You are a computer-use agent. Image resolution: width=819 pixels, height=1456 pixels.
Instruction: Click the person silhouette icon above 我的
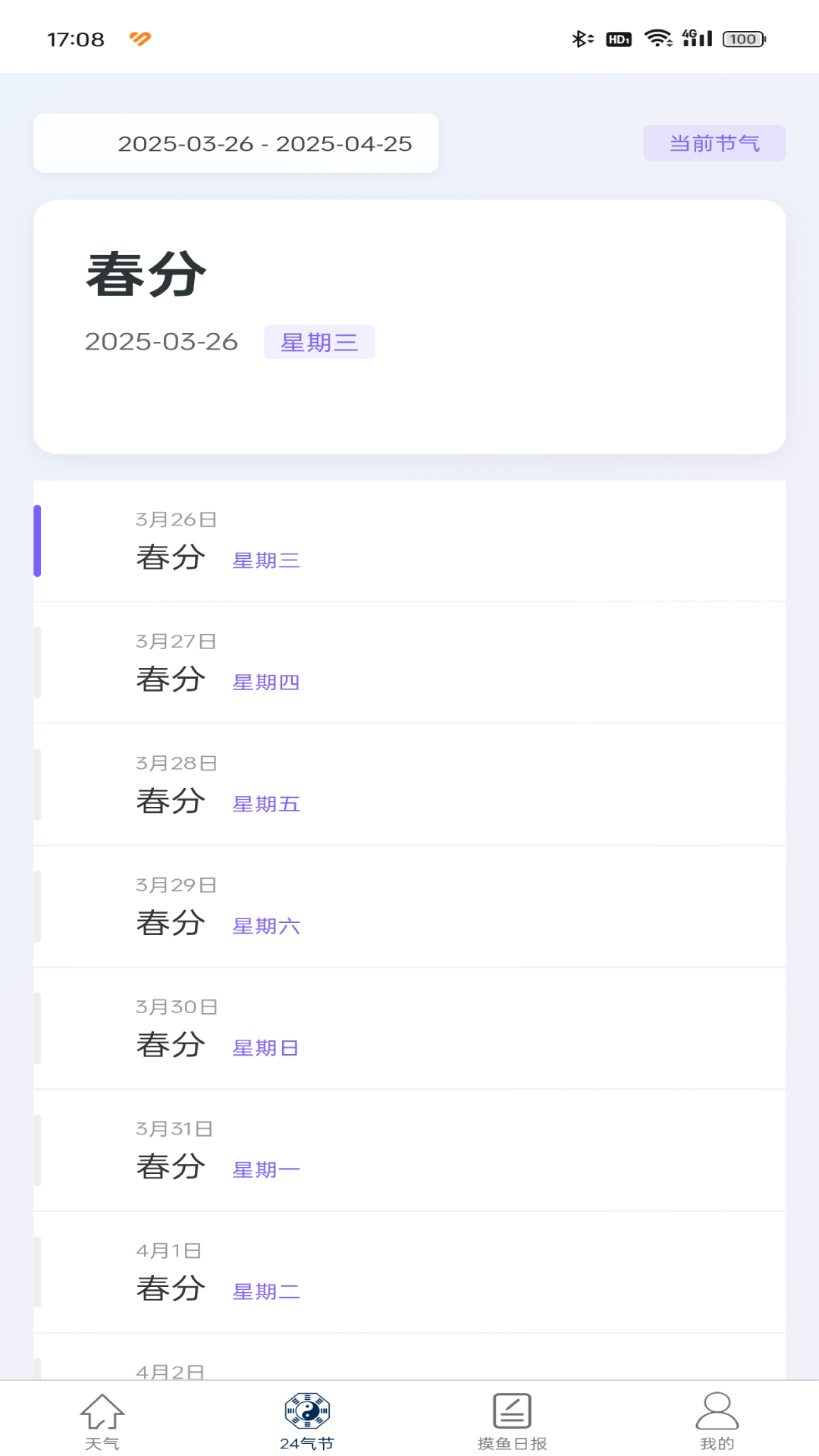pyautogui.click(x=717, y=1408)
